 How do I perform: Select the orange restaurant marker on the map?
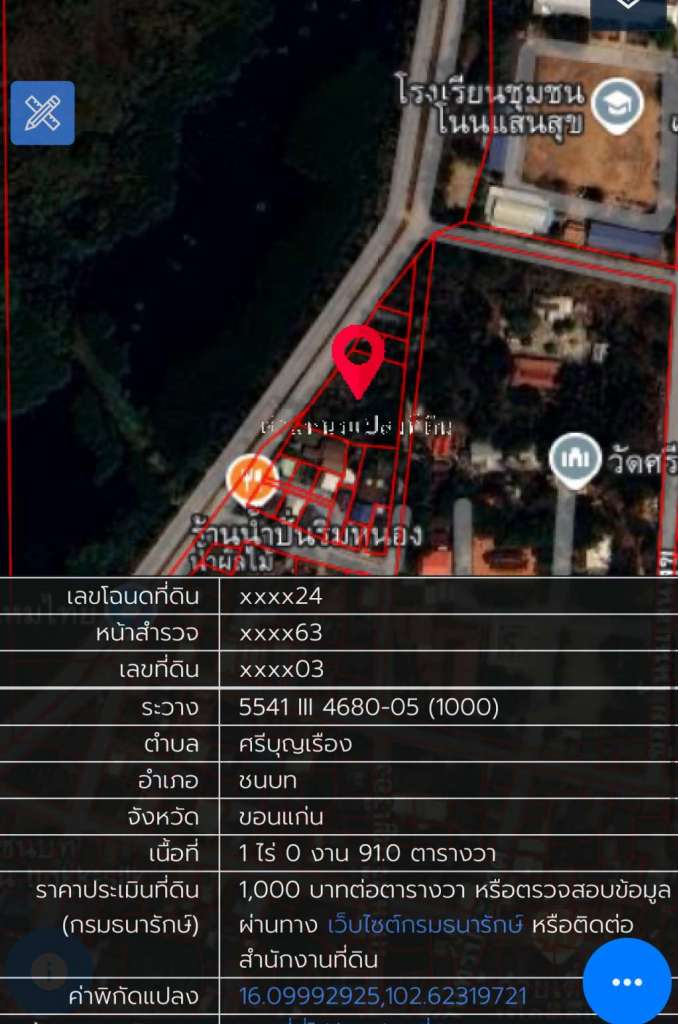252,478
